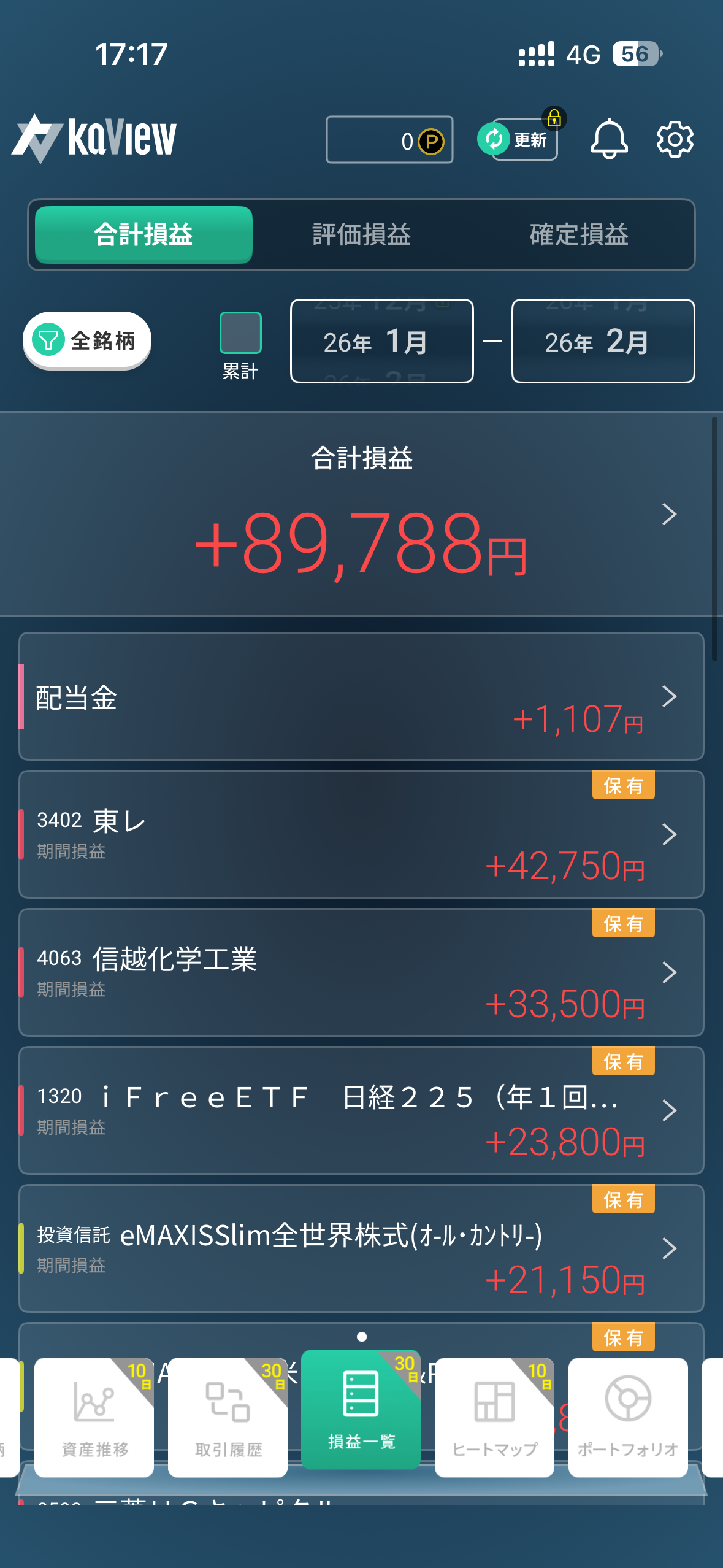Open the 合計損益 +89,788円 details
The width and height of the screenshot is (723, 1568).
(x=361, y=515)
